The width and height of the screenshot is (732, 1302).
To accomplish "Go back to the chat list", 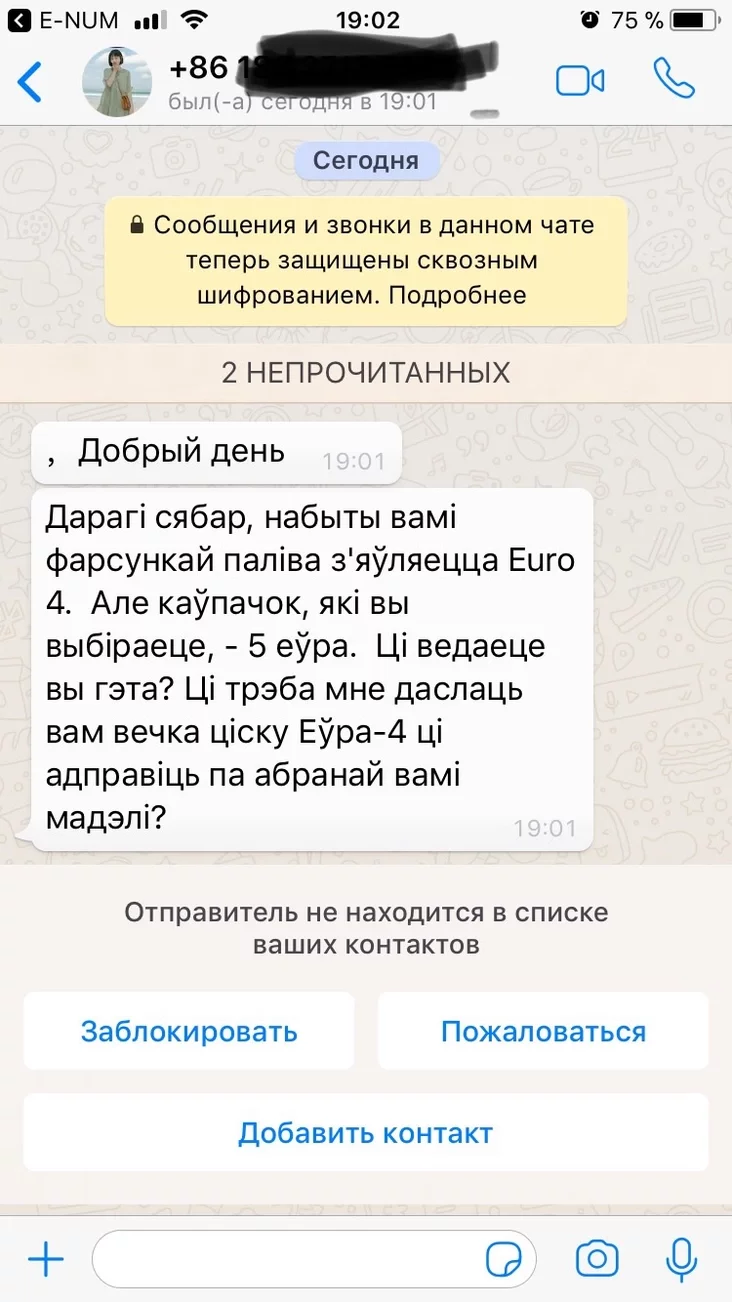I will pyautogui.click(x=30, y=81).
